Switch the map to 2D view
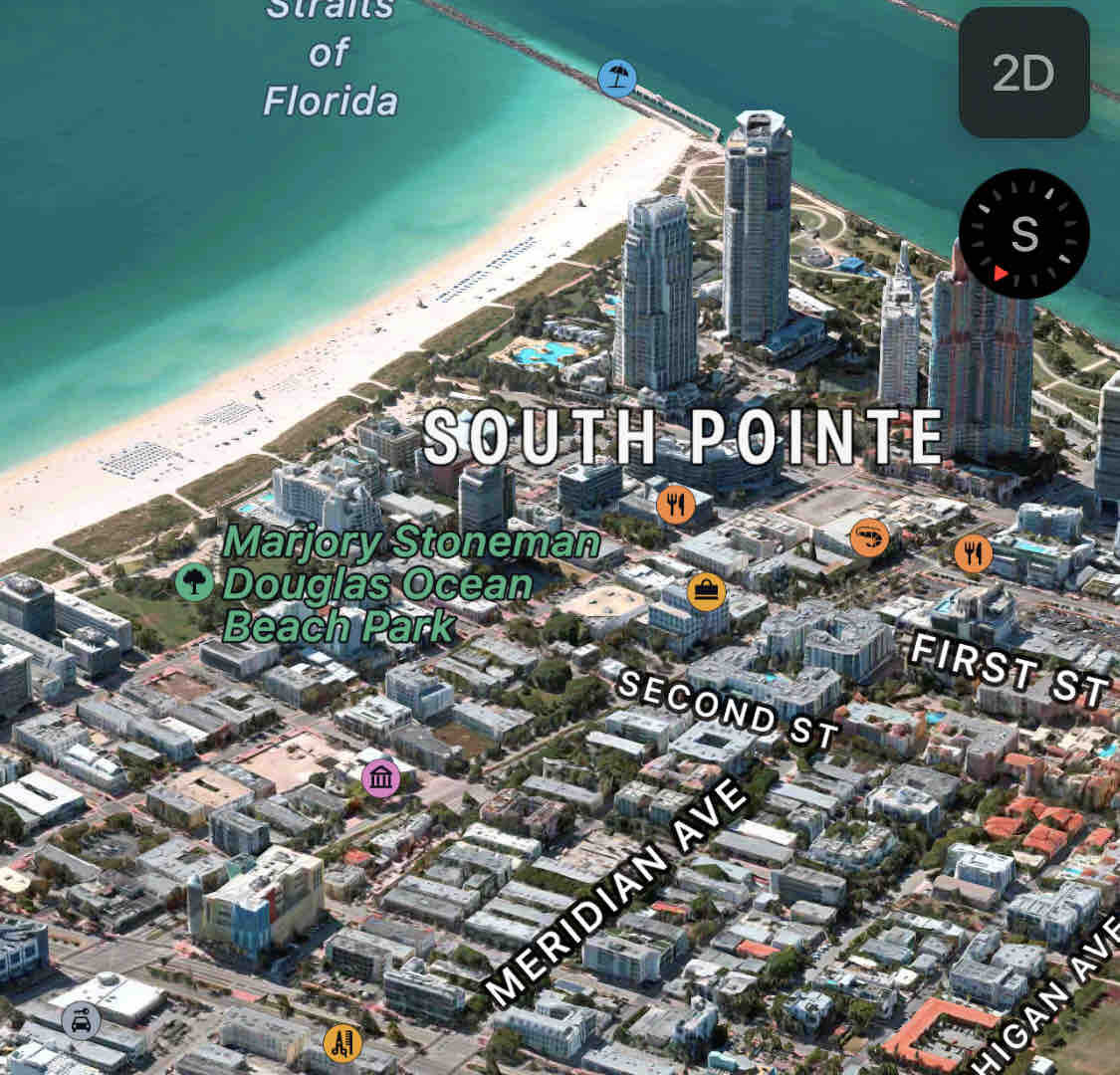 (x=1023, y=73)
